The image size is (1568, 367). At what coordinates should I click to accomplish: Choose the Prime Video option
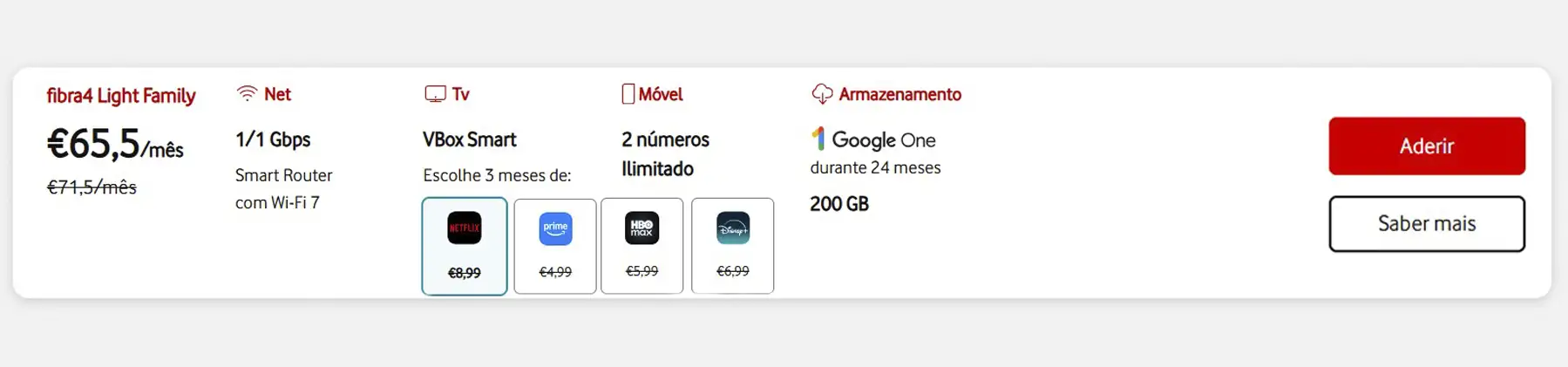pos(555,246)
